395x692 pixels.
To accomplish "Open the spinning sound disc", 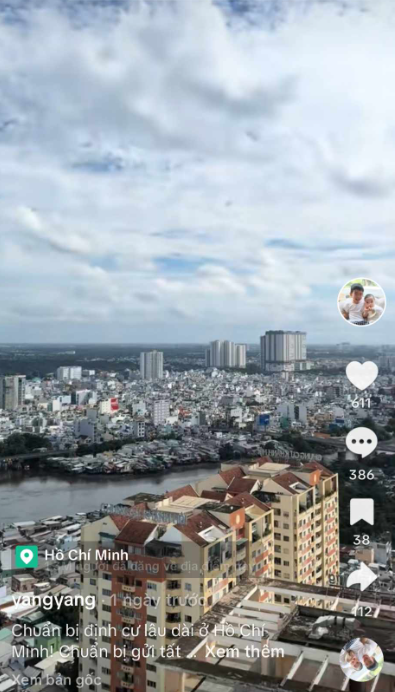I will coord(361,659).
